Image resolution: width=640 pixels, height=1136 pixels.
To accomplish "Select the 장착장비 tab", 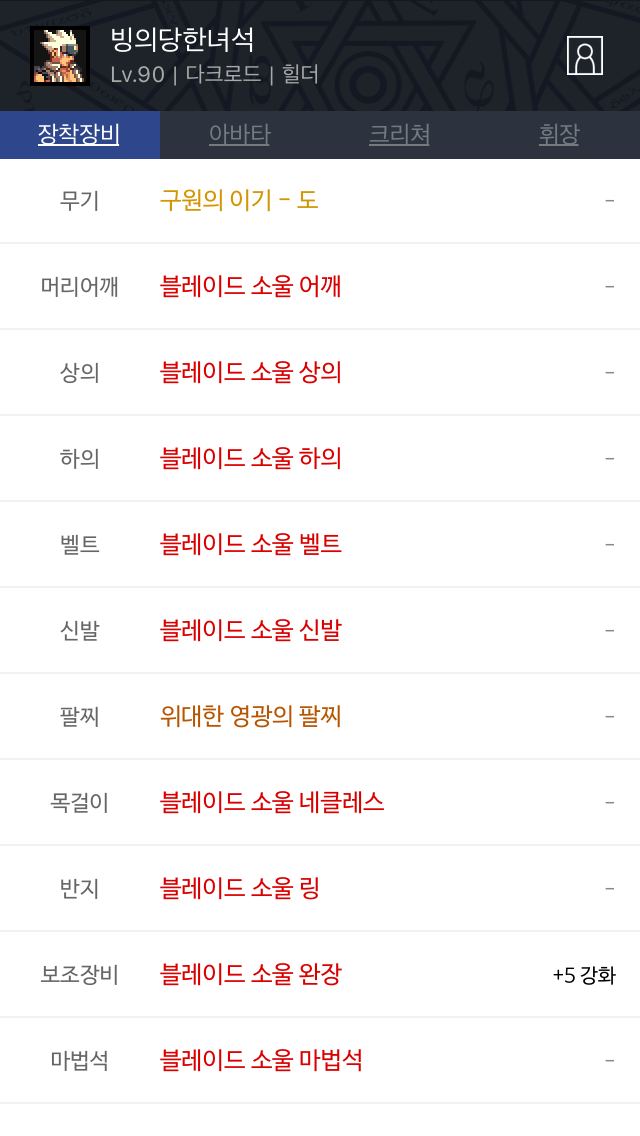I will click(x=79, y=134).
